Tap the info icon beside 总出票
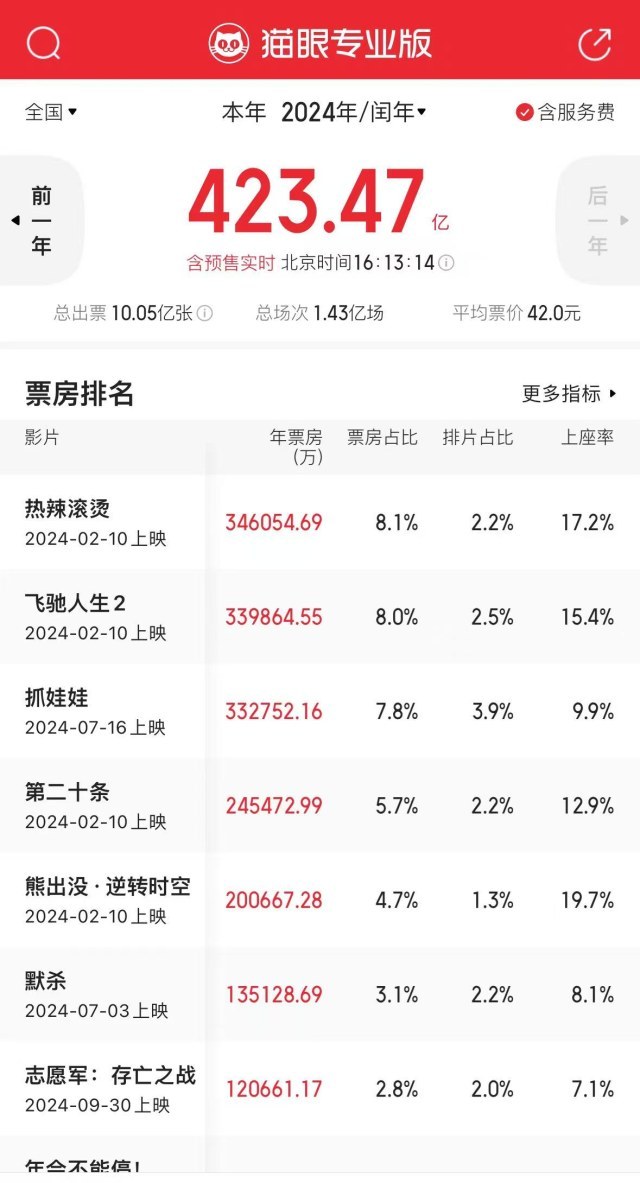The width and height of the screenshot is (640, 1183). (205, 313)
